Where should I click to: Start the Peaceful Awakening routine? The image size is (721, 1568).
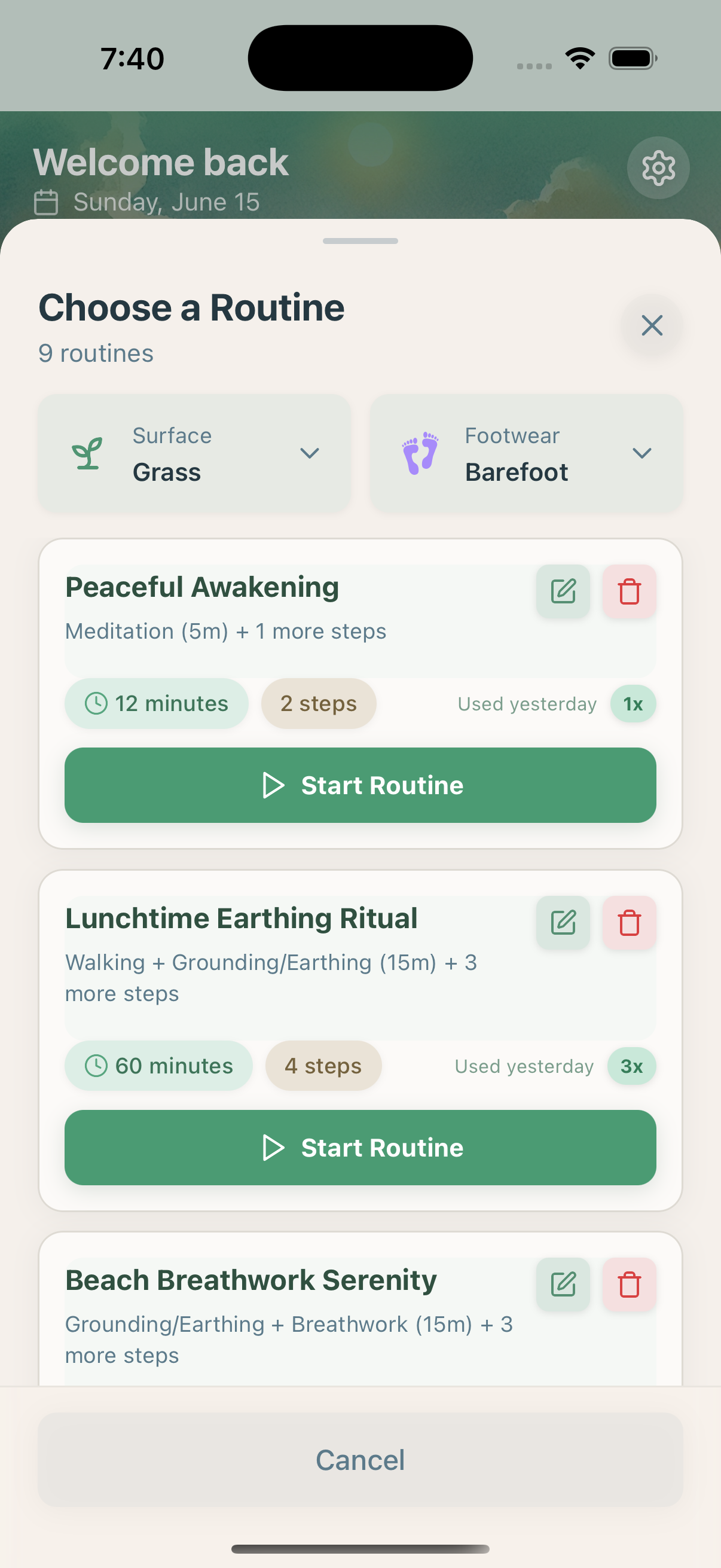360,785
